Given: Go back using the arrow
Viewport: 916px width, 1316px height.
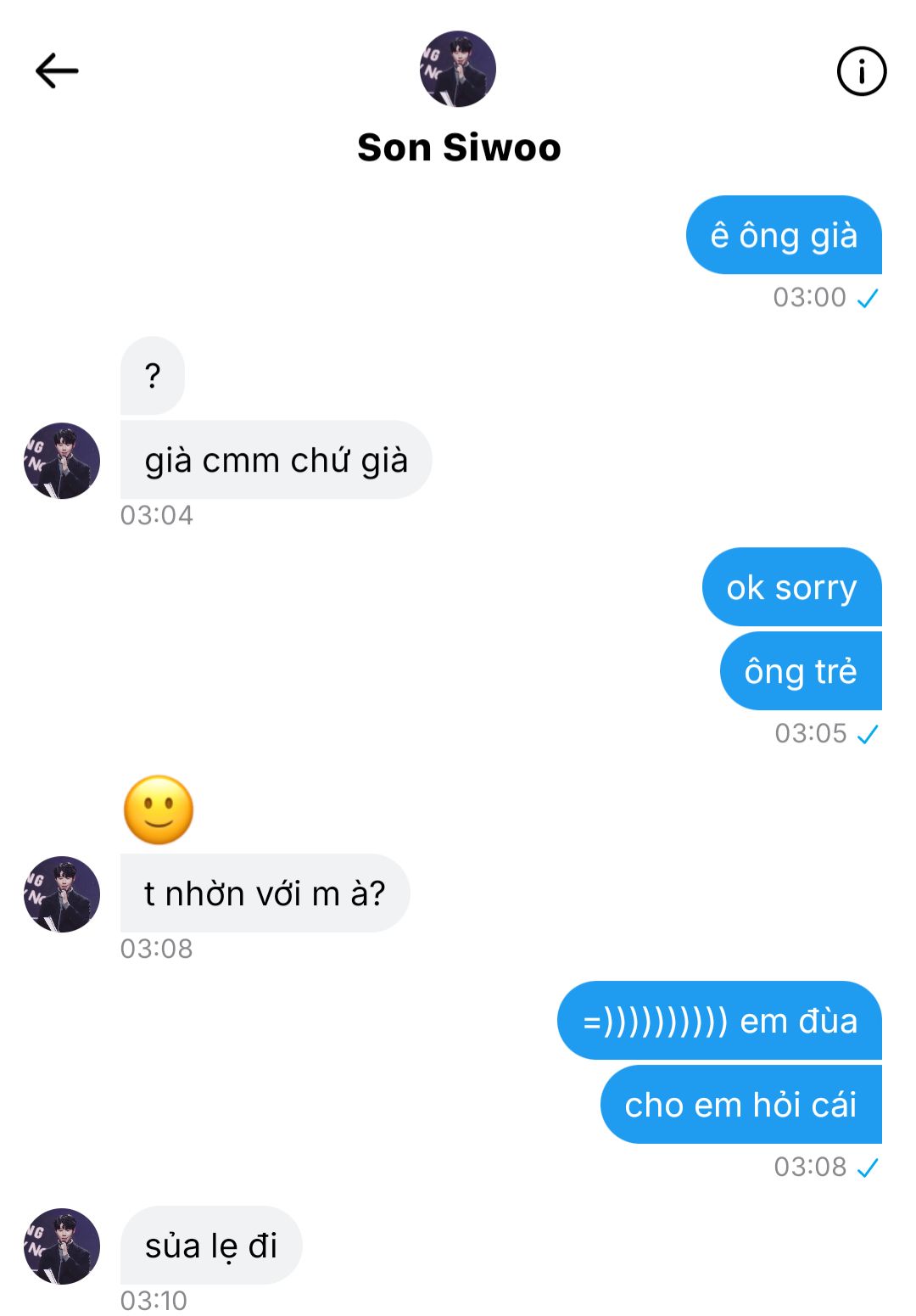Looking at the screenshot, I should point(57,70).
